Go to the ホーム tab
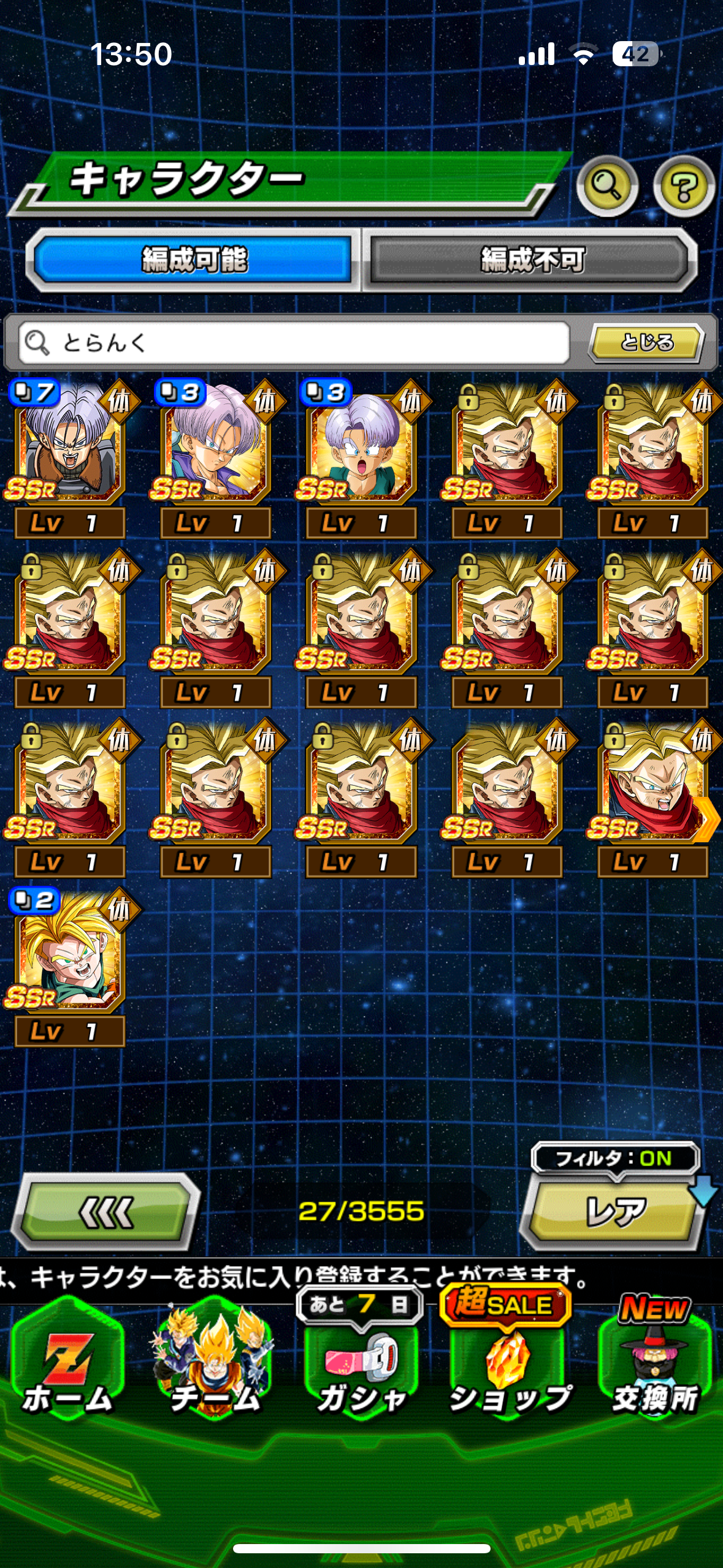This screenshot has height=1568, width=723. click(x=67, y=1363)
